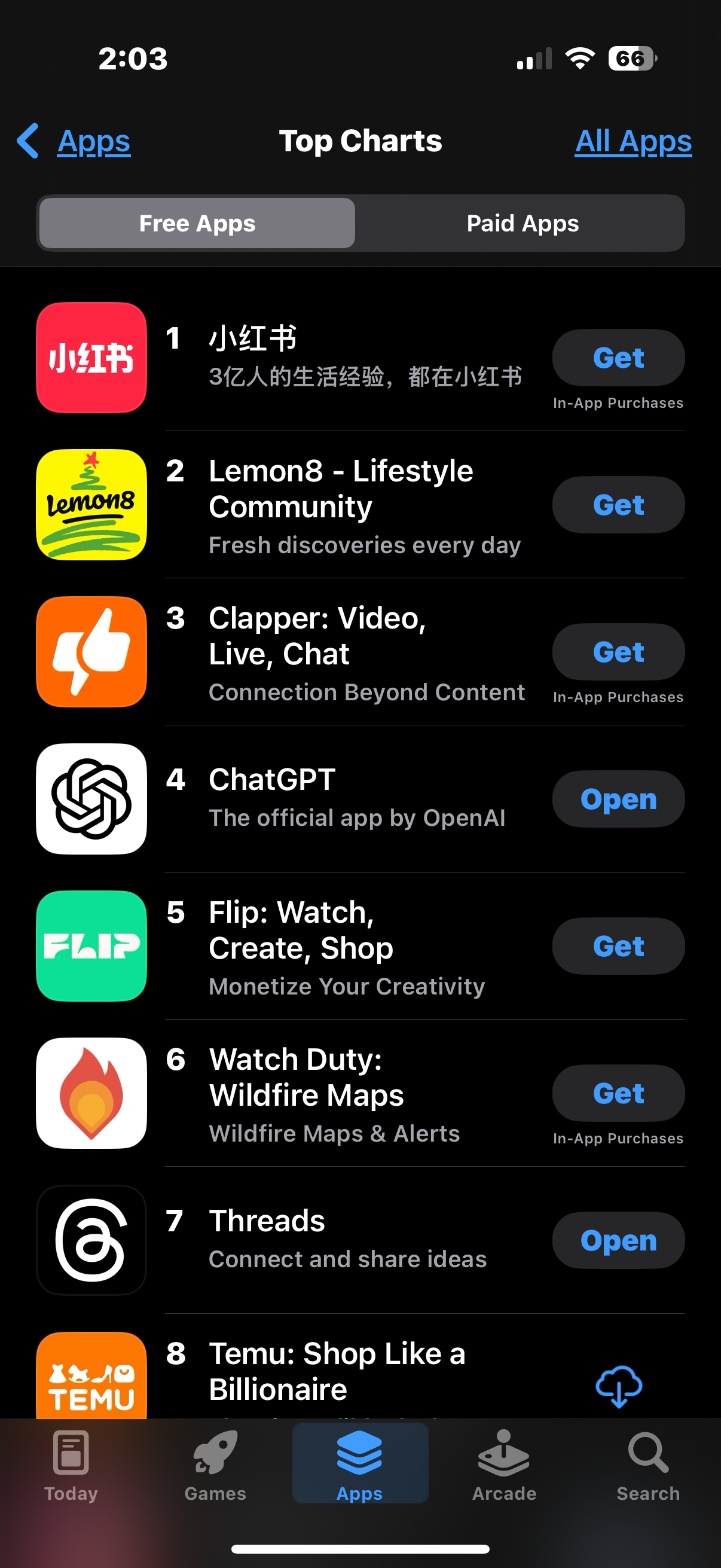Open the 小红书 app icon
Image resolution: width=721 pixels, height=1568 pixels.
(91, 358)
